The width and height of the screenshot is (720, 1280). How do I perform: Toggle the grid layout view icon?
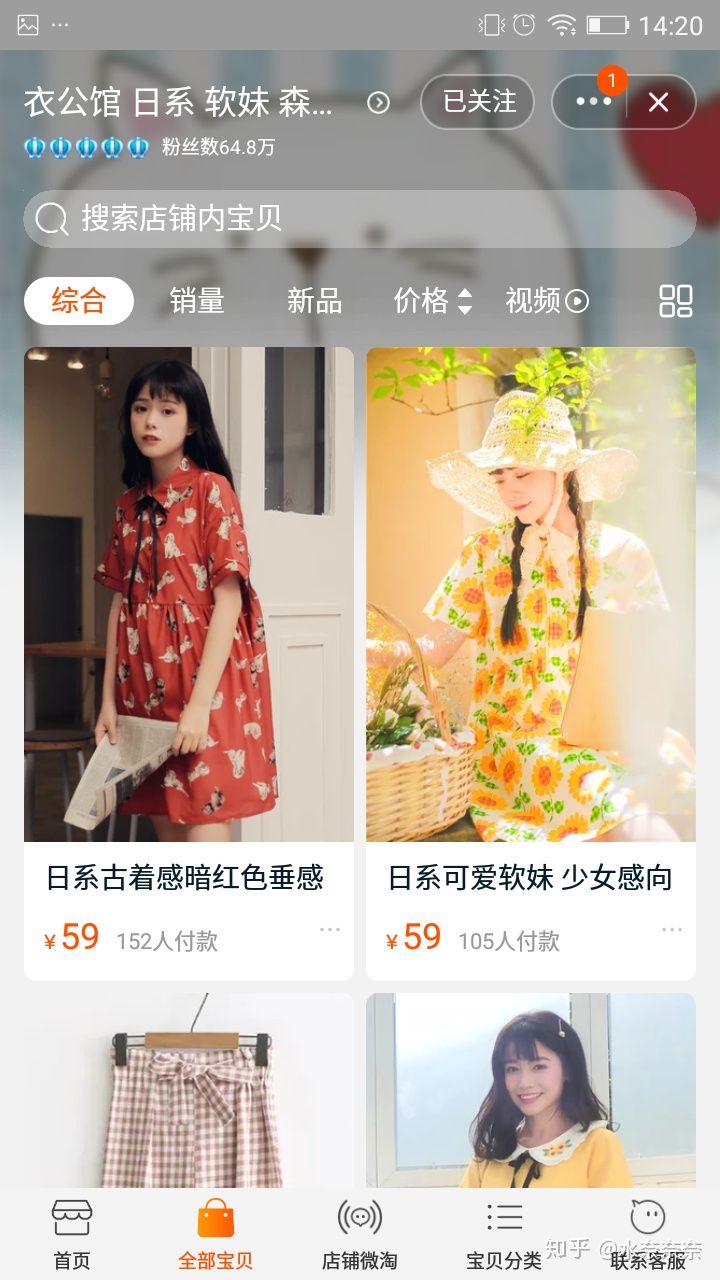click(676, 301)
